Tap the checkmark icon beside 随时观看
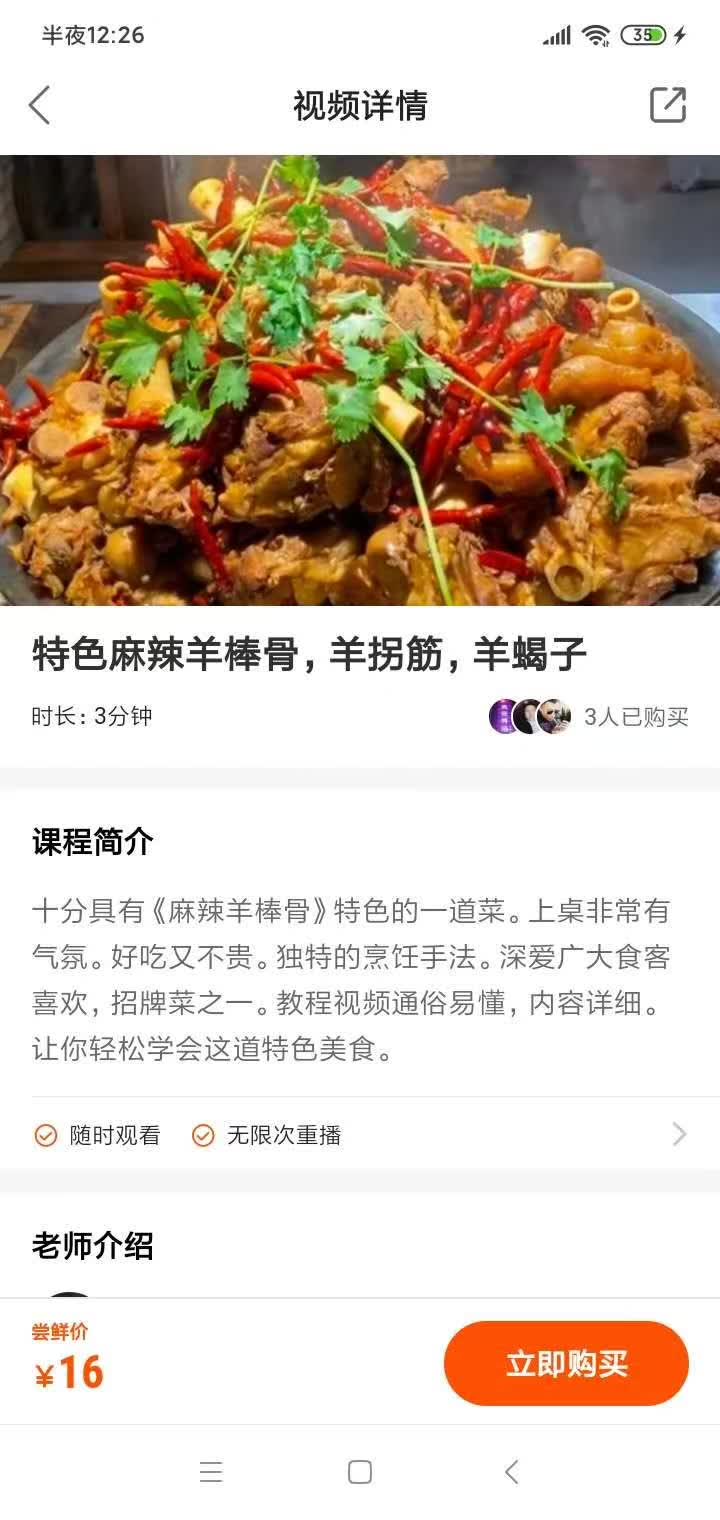Viewport: 720px width, 1520px height. click(x=42, y=1135)
